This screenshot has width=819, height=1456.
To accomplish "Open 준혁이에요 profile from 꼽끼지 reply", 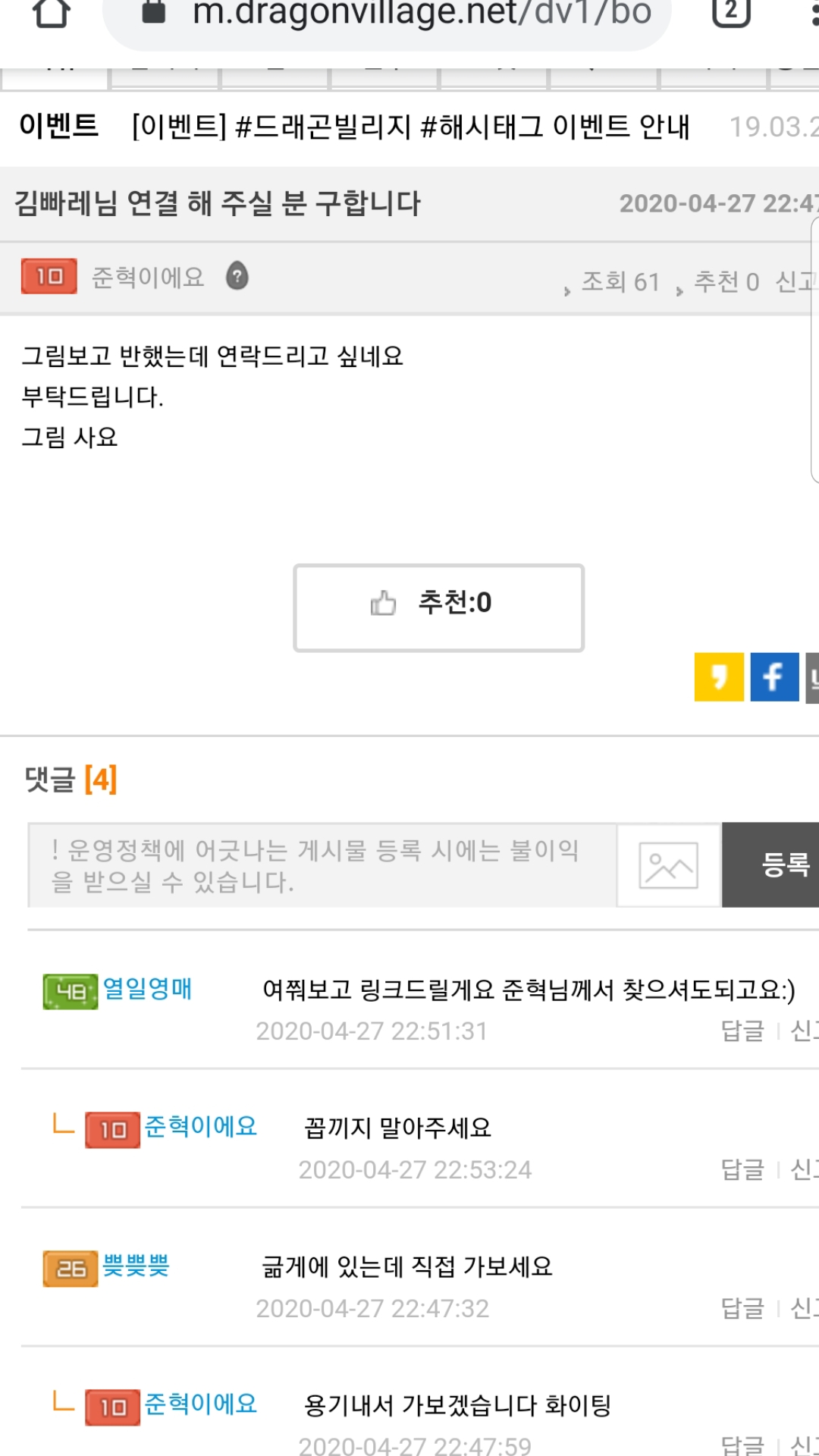I will (x=200, y=1127).
